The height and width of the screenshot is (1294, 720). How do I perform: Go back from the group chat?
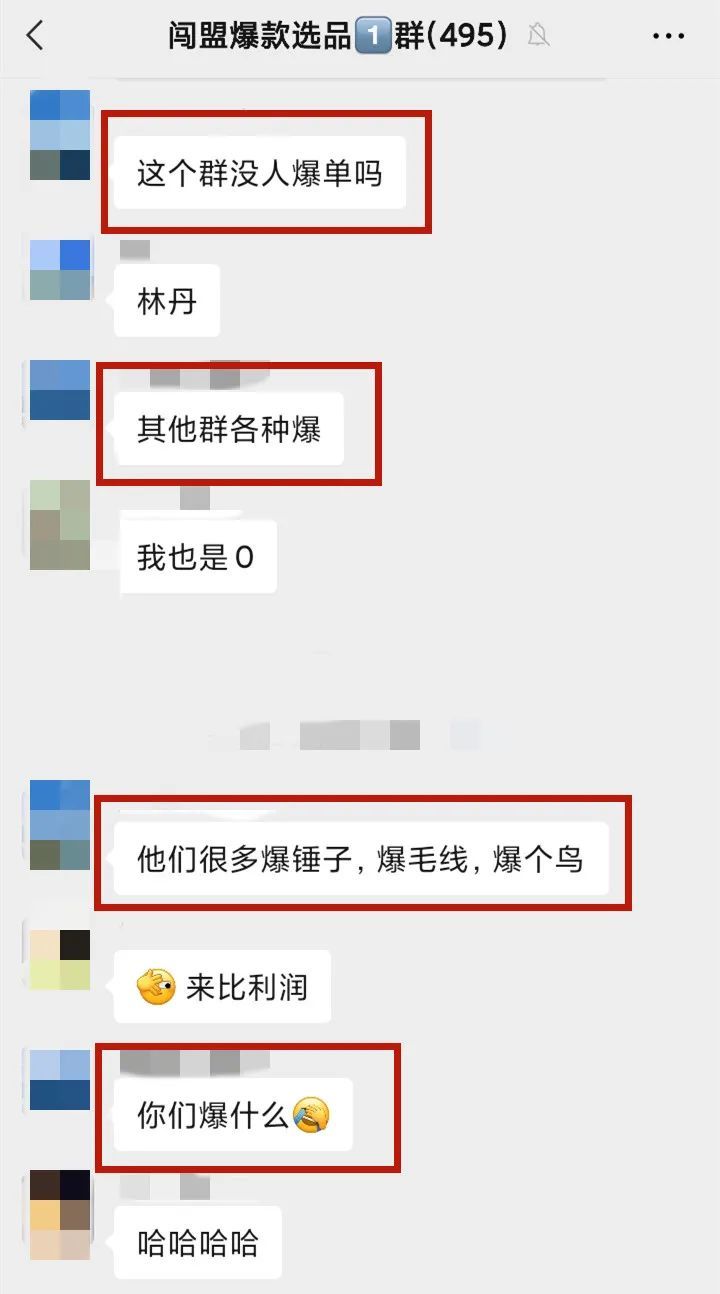click(35, 36)
